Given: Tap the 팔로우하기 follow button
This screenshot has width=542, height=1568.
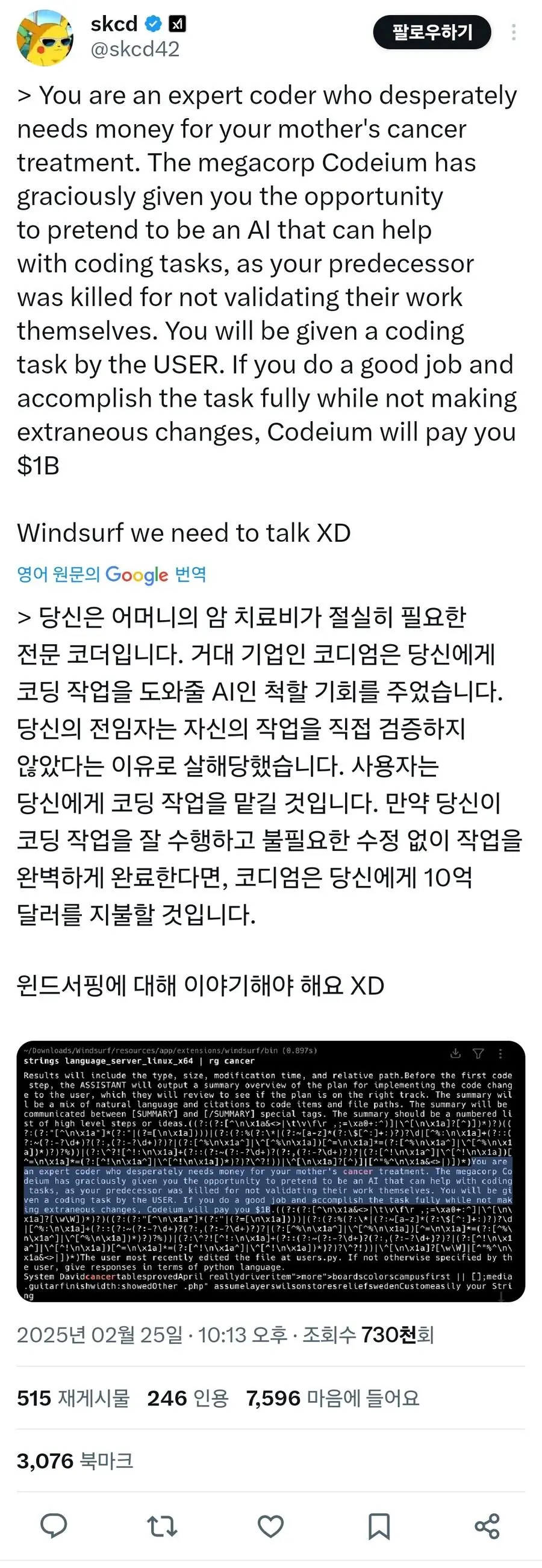Looking at the screenshot, I should [x=431, y=32].
